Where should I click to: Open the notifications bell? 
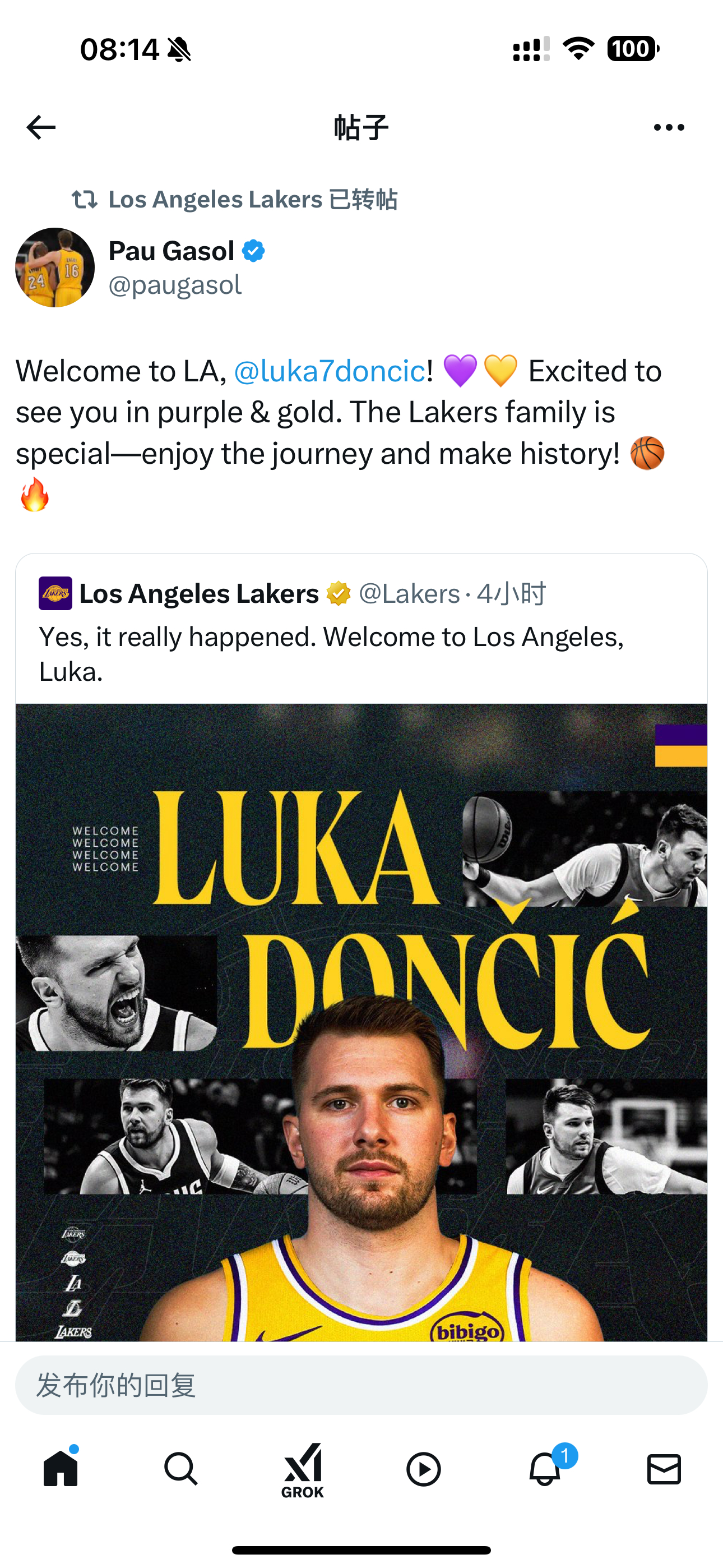click(544, 1469)
